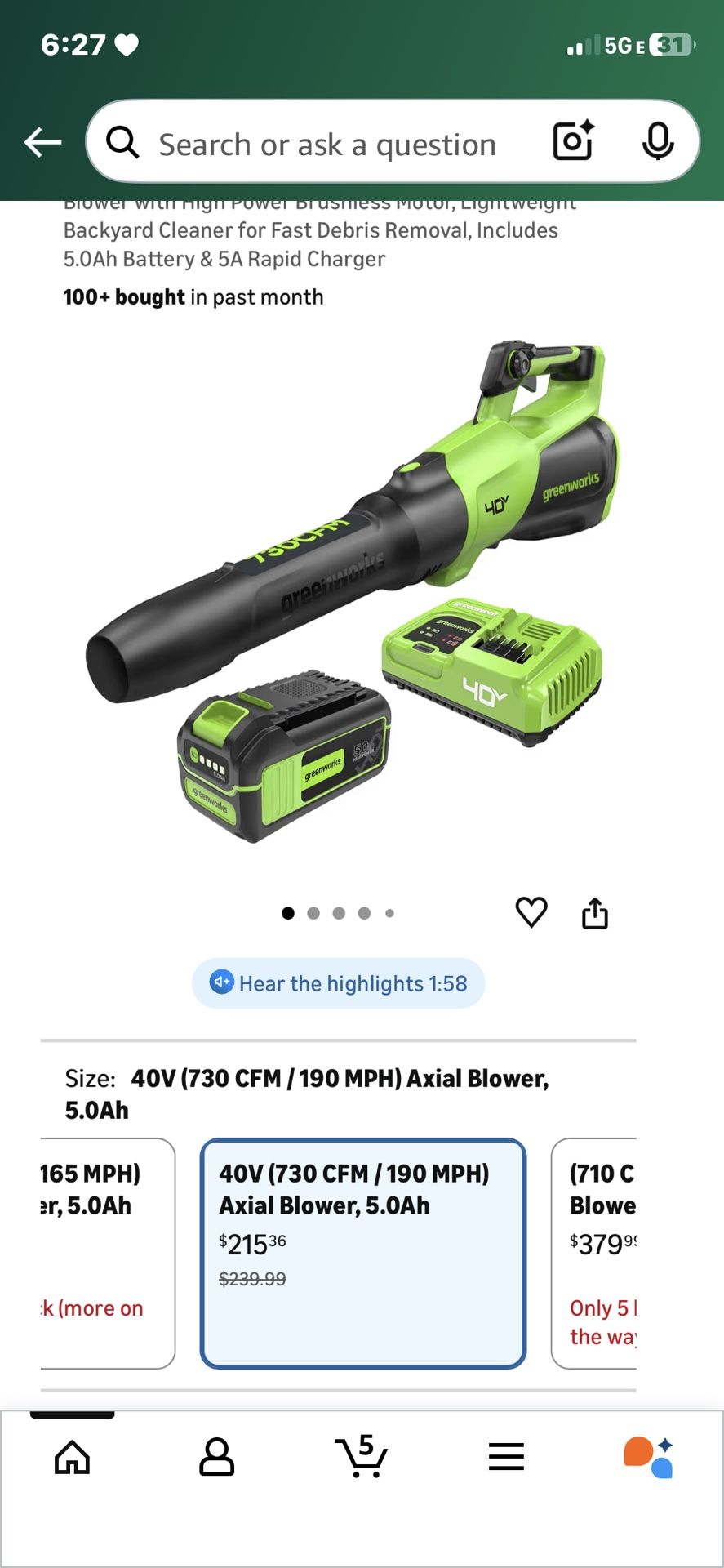Expand the Size selection section

(x=310, y=1094)
